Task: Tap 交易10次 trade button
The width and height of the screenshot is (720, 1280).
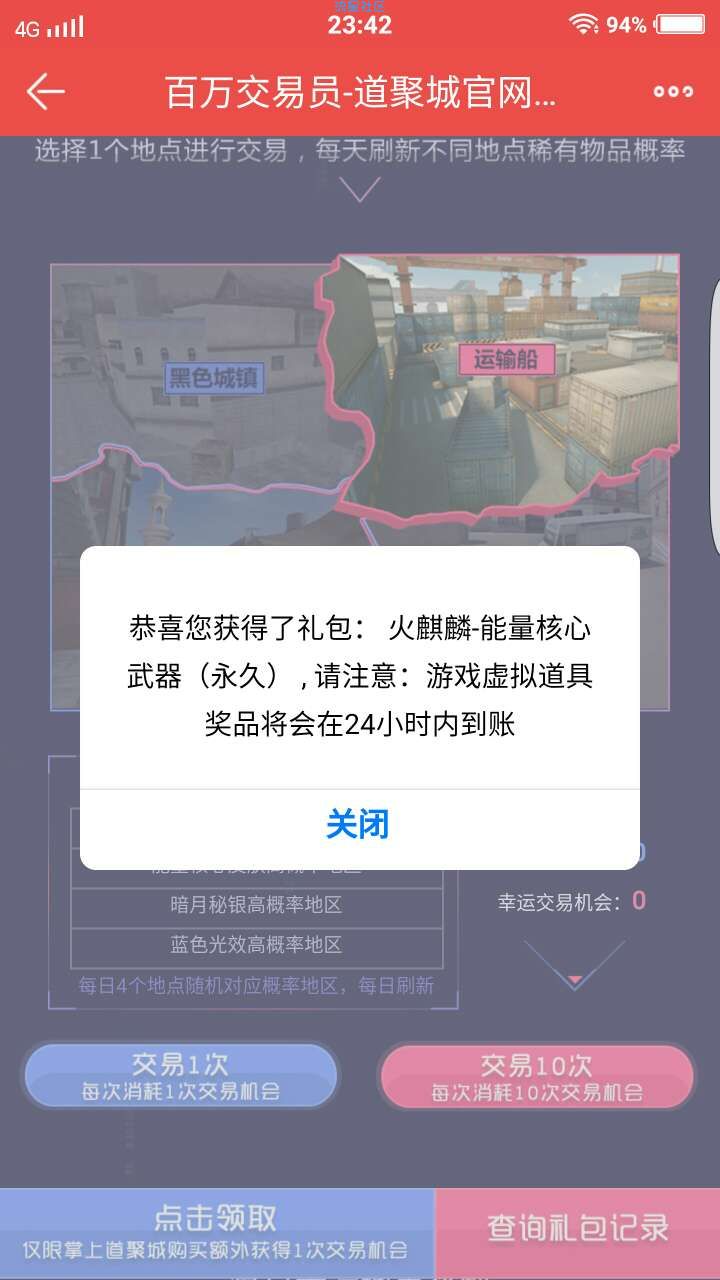Action: tap(536, 1076)
